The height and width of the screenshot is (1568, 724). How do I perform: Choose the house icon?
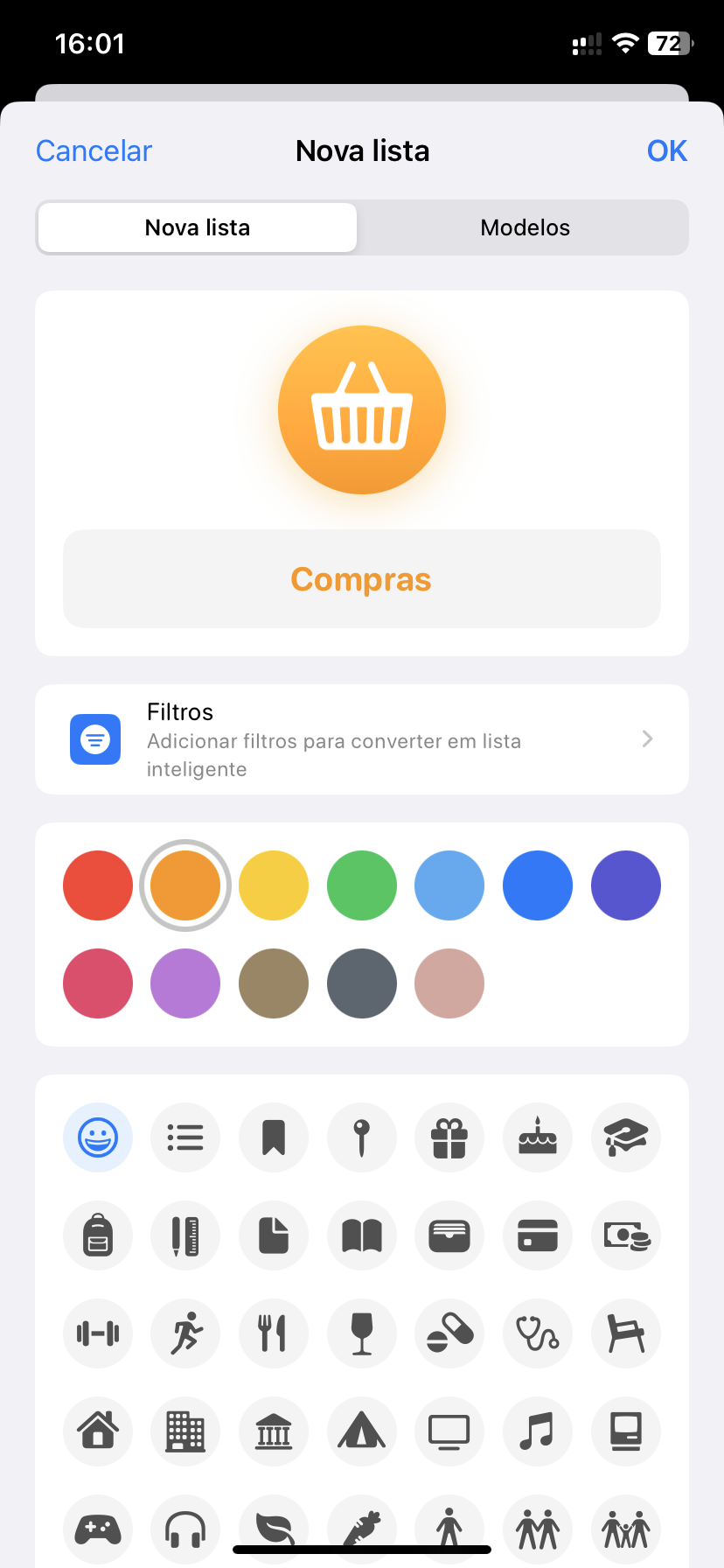[98, 1431]
